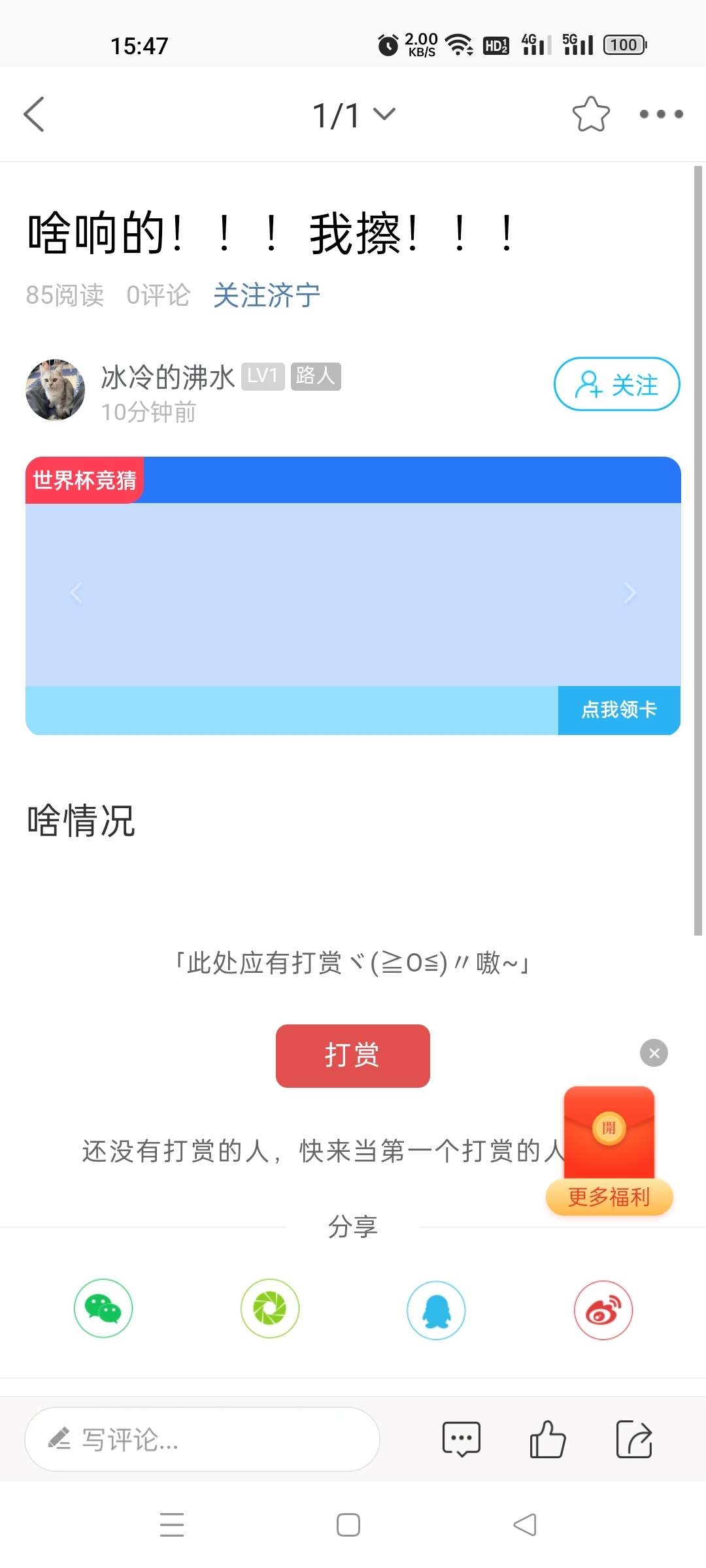This screenshot has width=706, height=1568.
Task: Tap 点我领卡 on the World Cup banner
Action: pos(618,710)
